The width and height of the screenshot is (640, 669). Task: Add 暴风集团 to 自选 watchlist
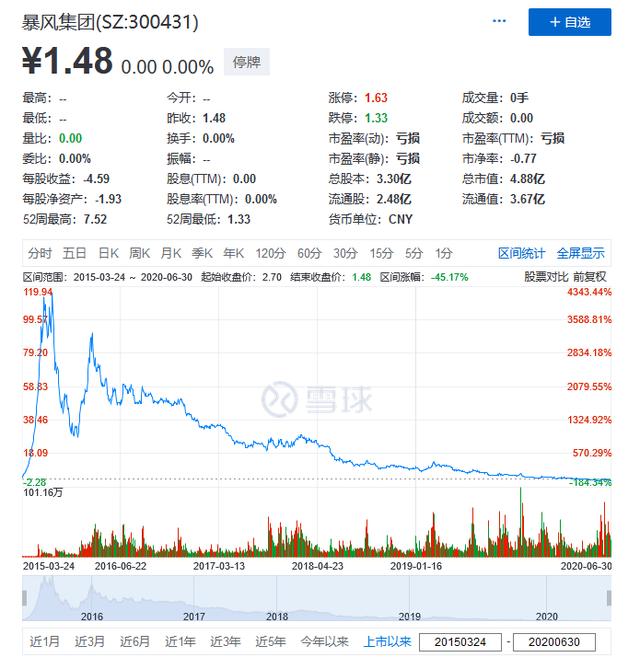pyautogui.click(x=569, y=22)
